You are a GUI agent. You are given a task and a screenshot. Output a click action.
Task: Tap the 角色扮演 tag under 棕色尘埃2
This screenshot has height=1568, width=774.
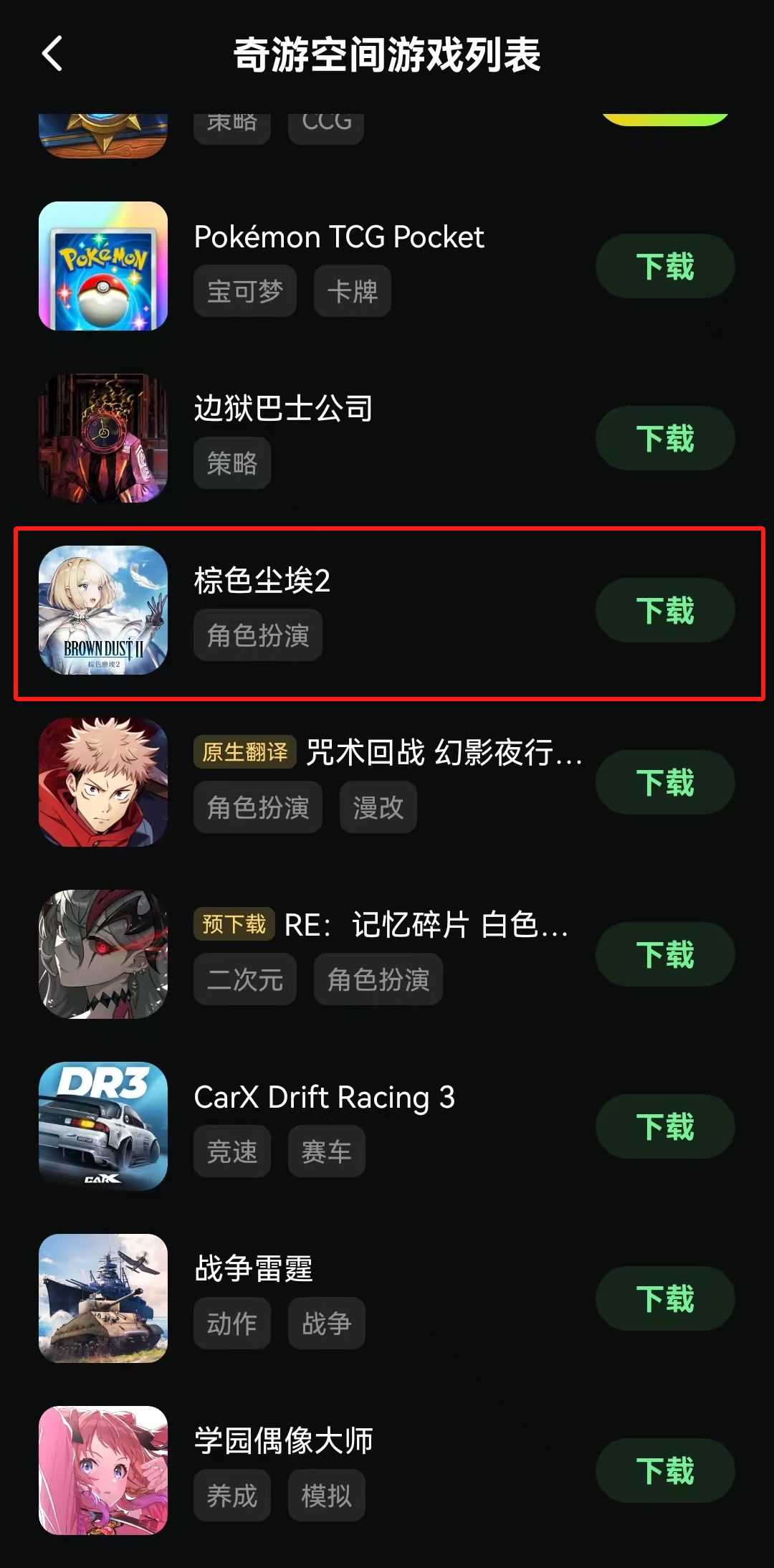258,634
